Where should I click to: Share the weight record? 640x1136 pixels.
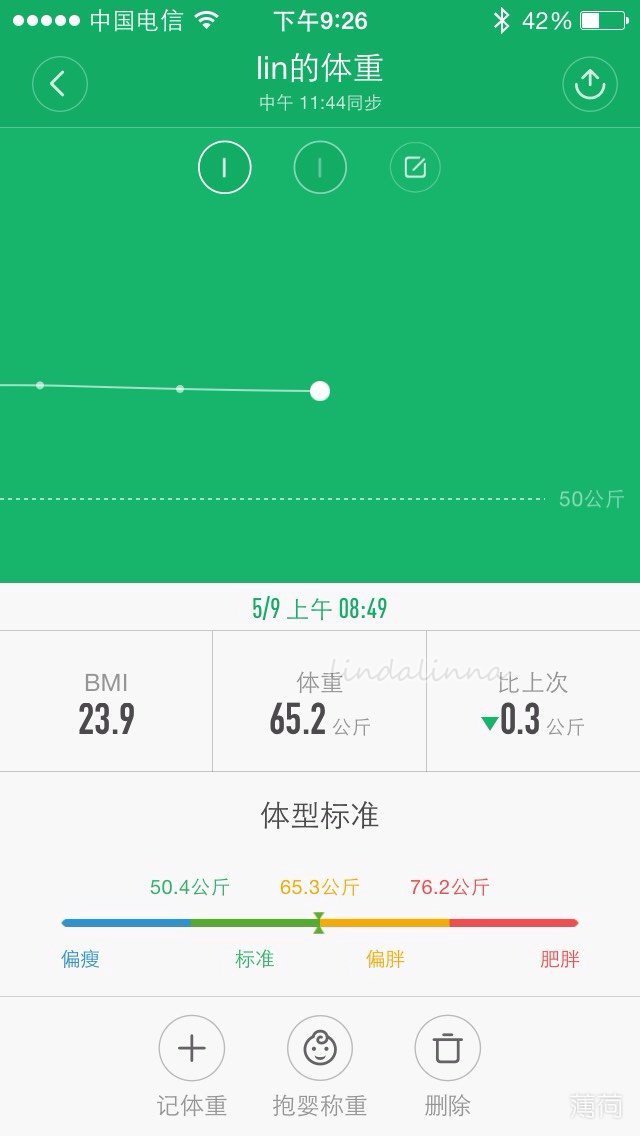[x=590, y=84]
